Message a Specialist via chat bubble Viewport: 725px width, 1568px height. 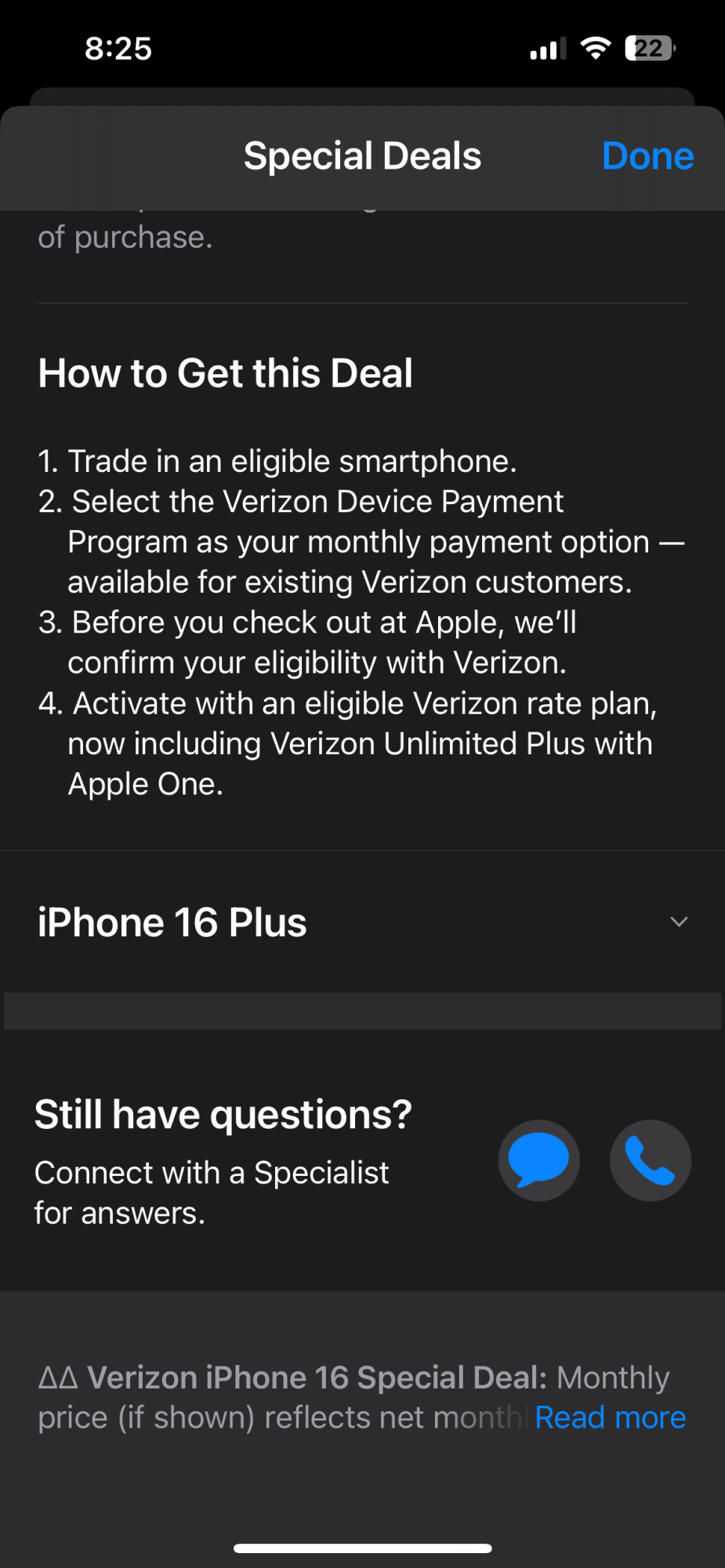[x=539, y=1160]
